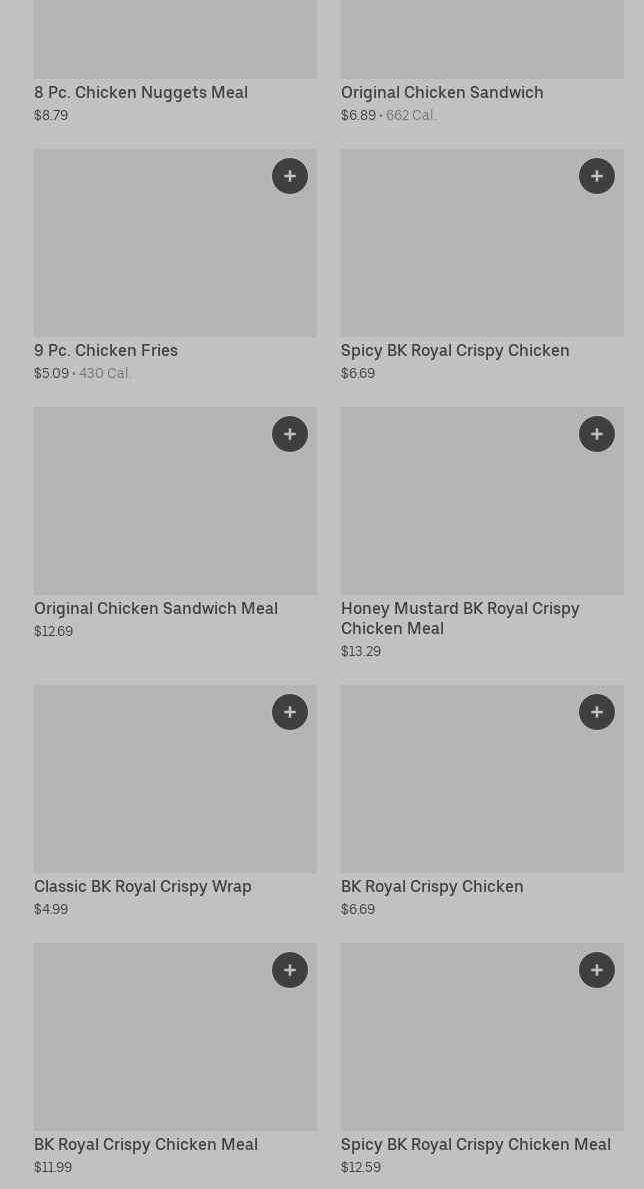
Task: Add Original Chicken Sandwich Meal to order
Action: point(290,434)
